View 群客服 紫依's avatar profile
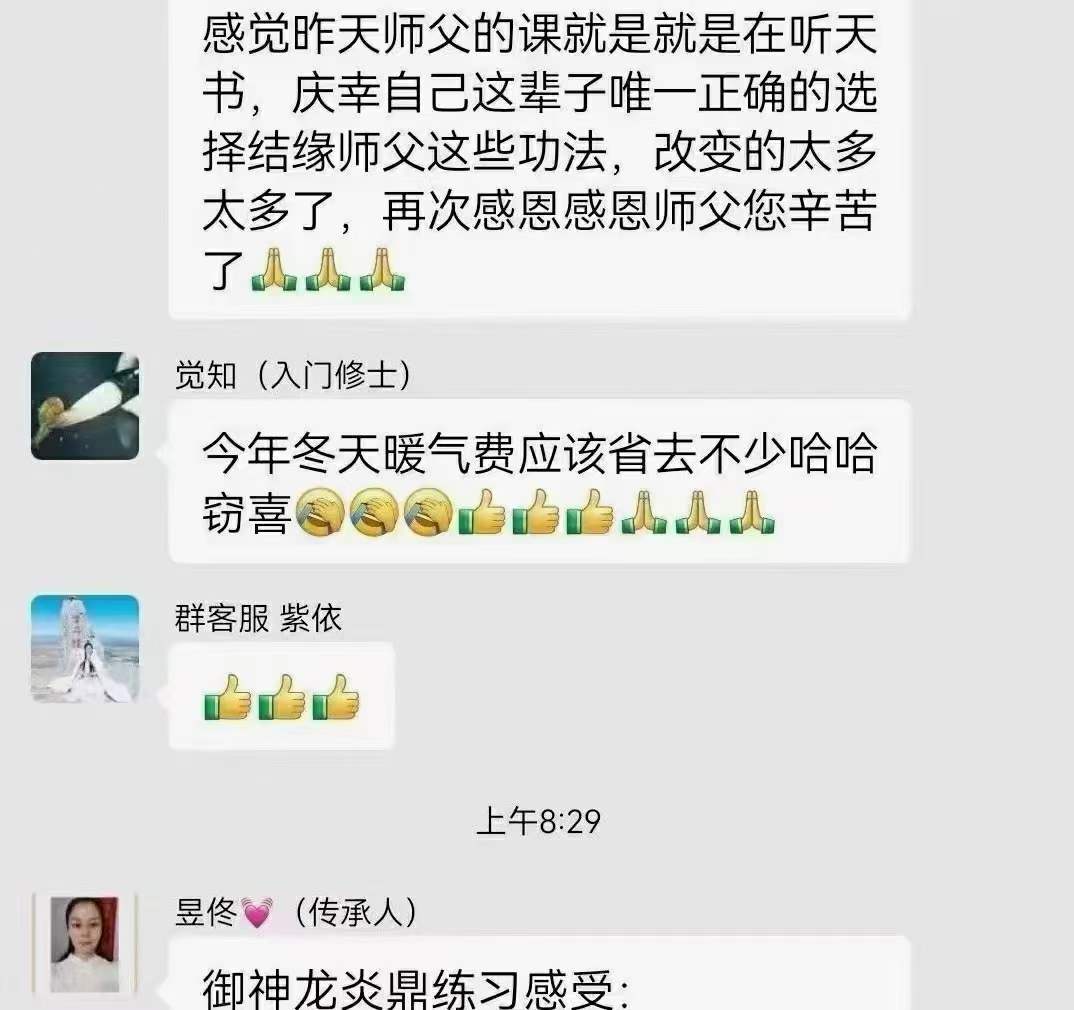 click(85, 649)
